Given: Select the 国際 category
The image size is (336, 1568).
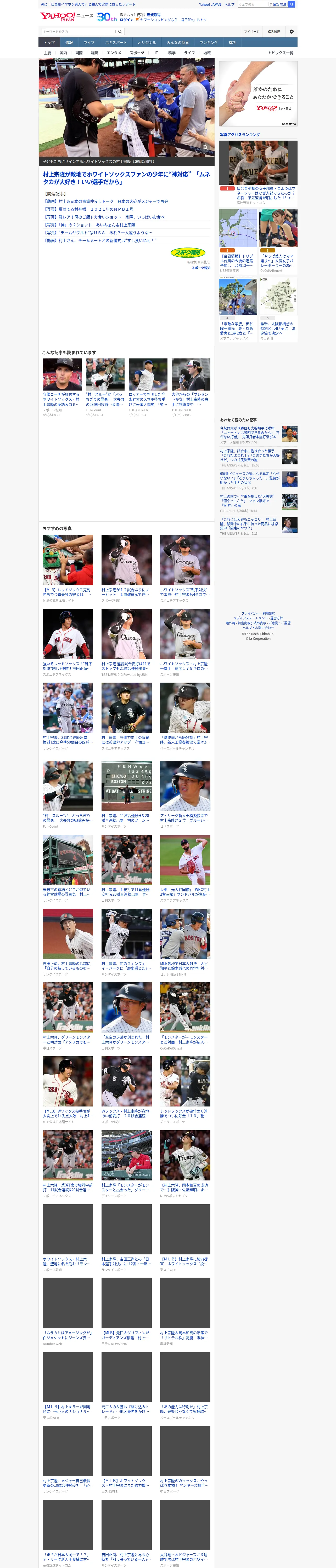Looking at the screenshot, I should point(79,53).
